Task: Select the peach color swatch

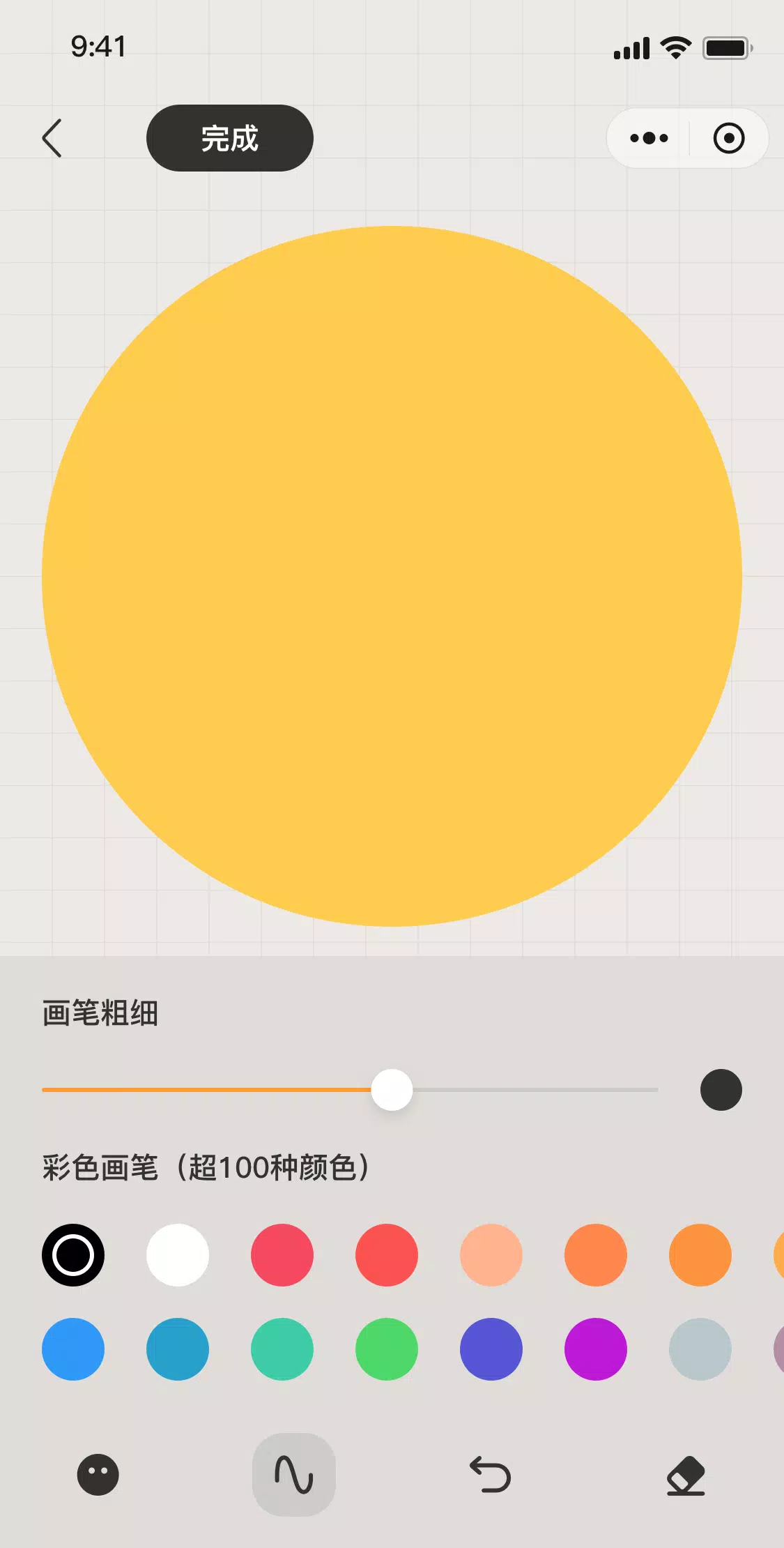Action: tap(491, 1255)
